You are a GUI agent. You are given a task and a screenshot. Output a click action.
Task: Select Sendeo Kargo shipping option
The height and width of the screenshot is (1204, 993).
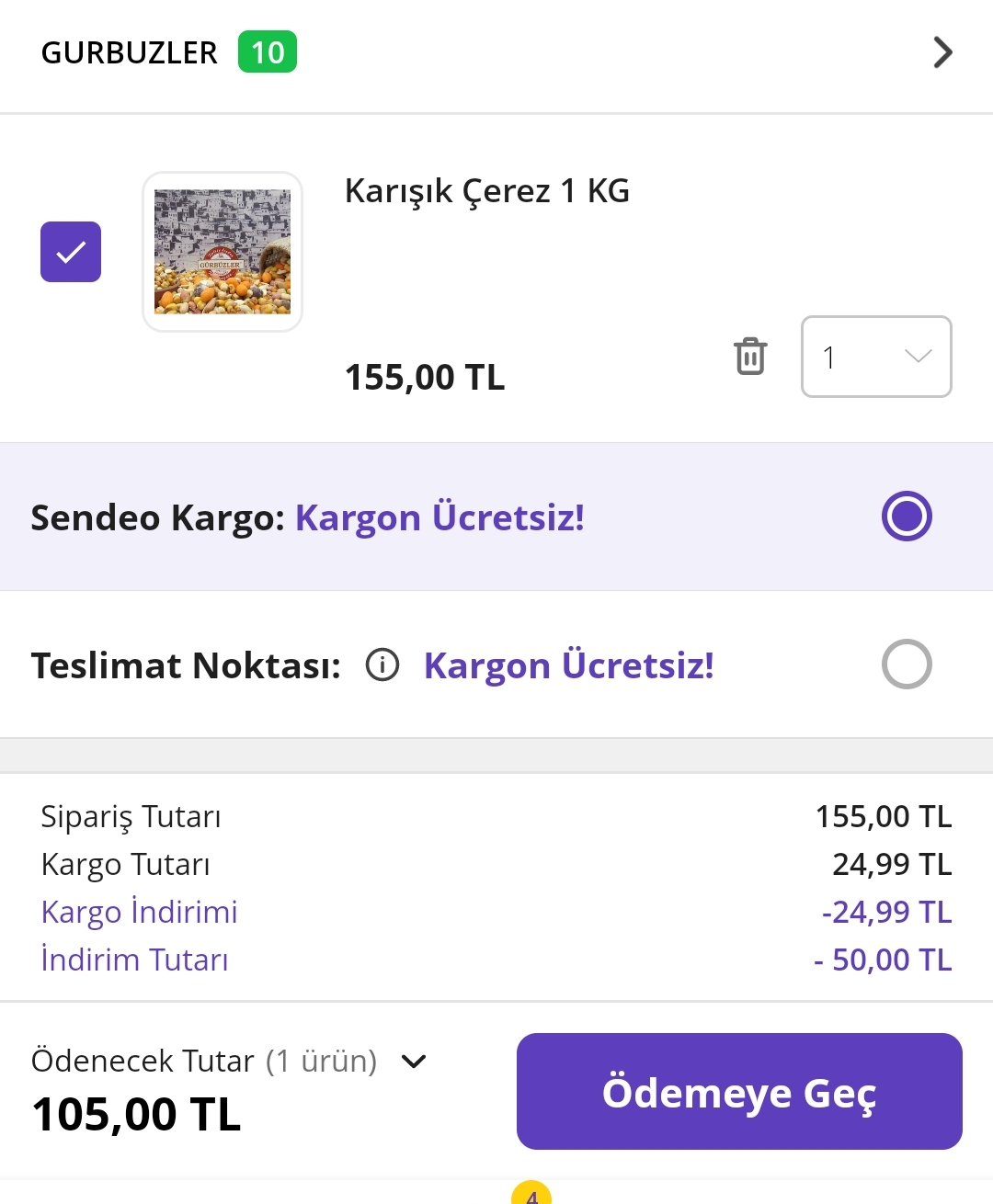point(907,517)
